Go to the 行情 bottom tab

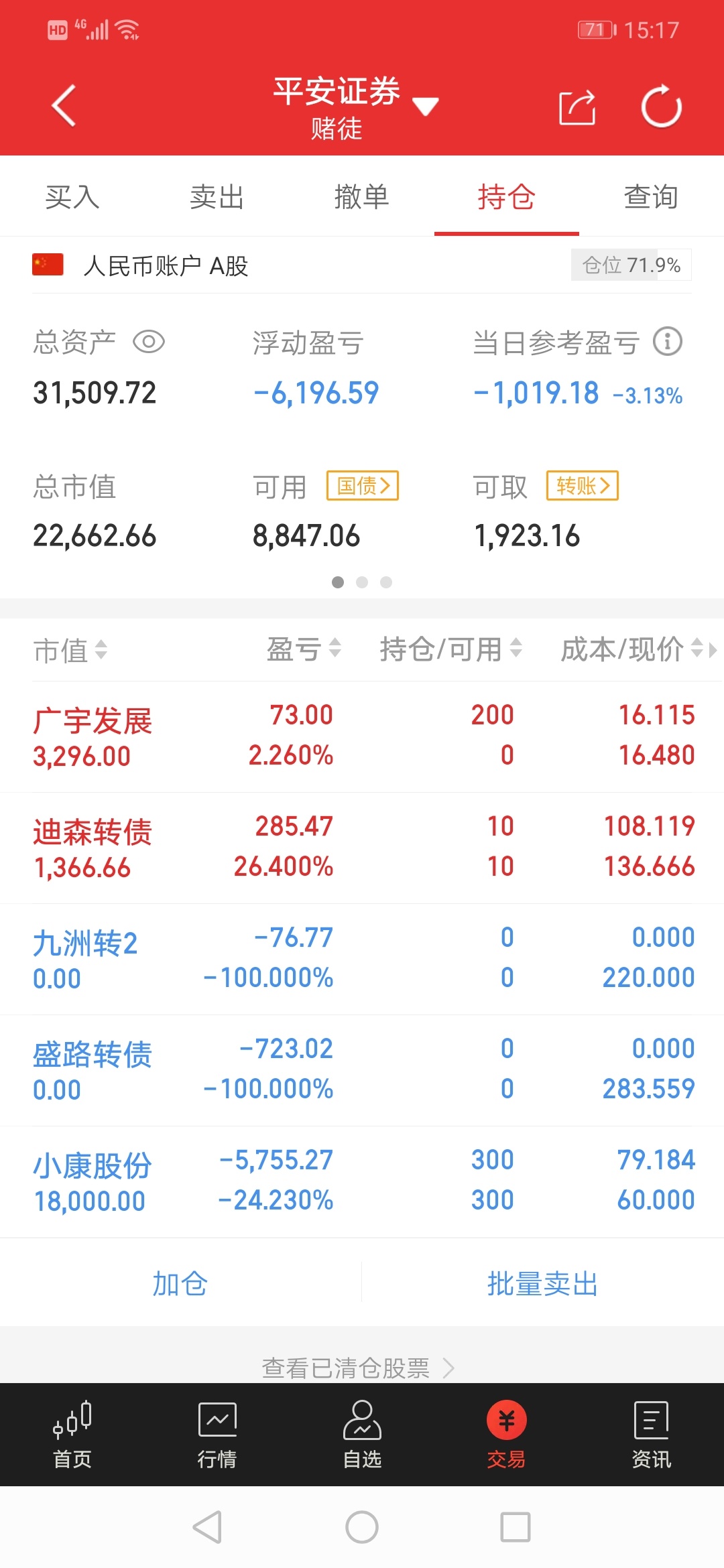217,1435
